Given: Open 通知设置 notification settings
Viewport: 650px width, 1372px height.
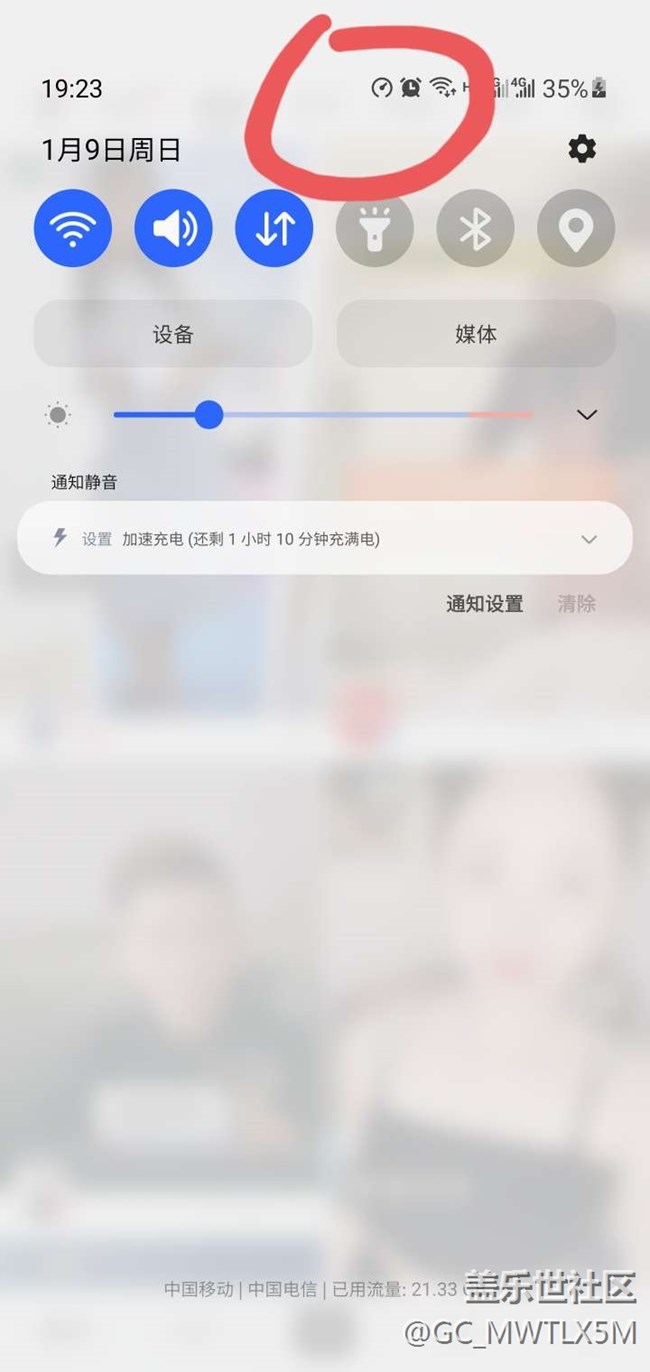Looking at the screenshot, I should 484,604.
